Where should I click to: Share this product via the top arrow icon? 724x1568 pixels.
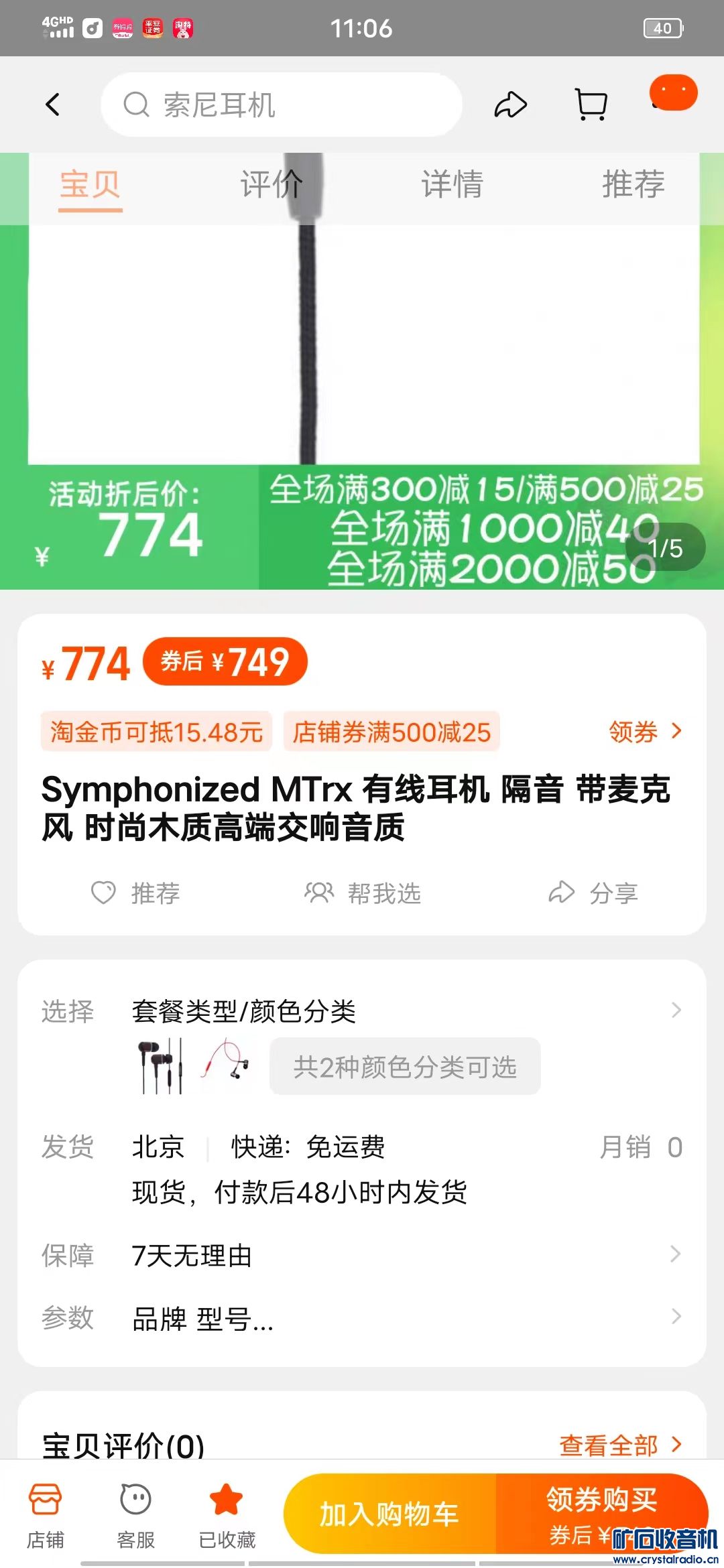coord(511,105)
